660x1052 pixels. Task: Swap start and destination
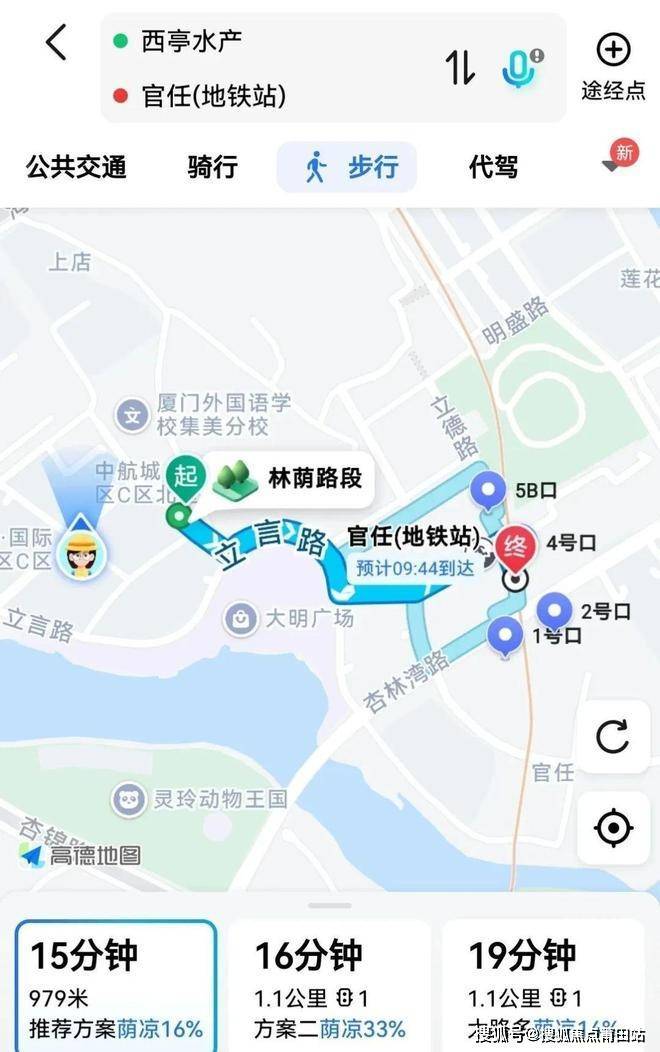pos(460,67)
